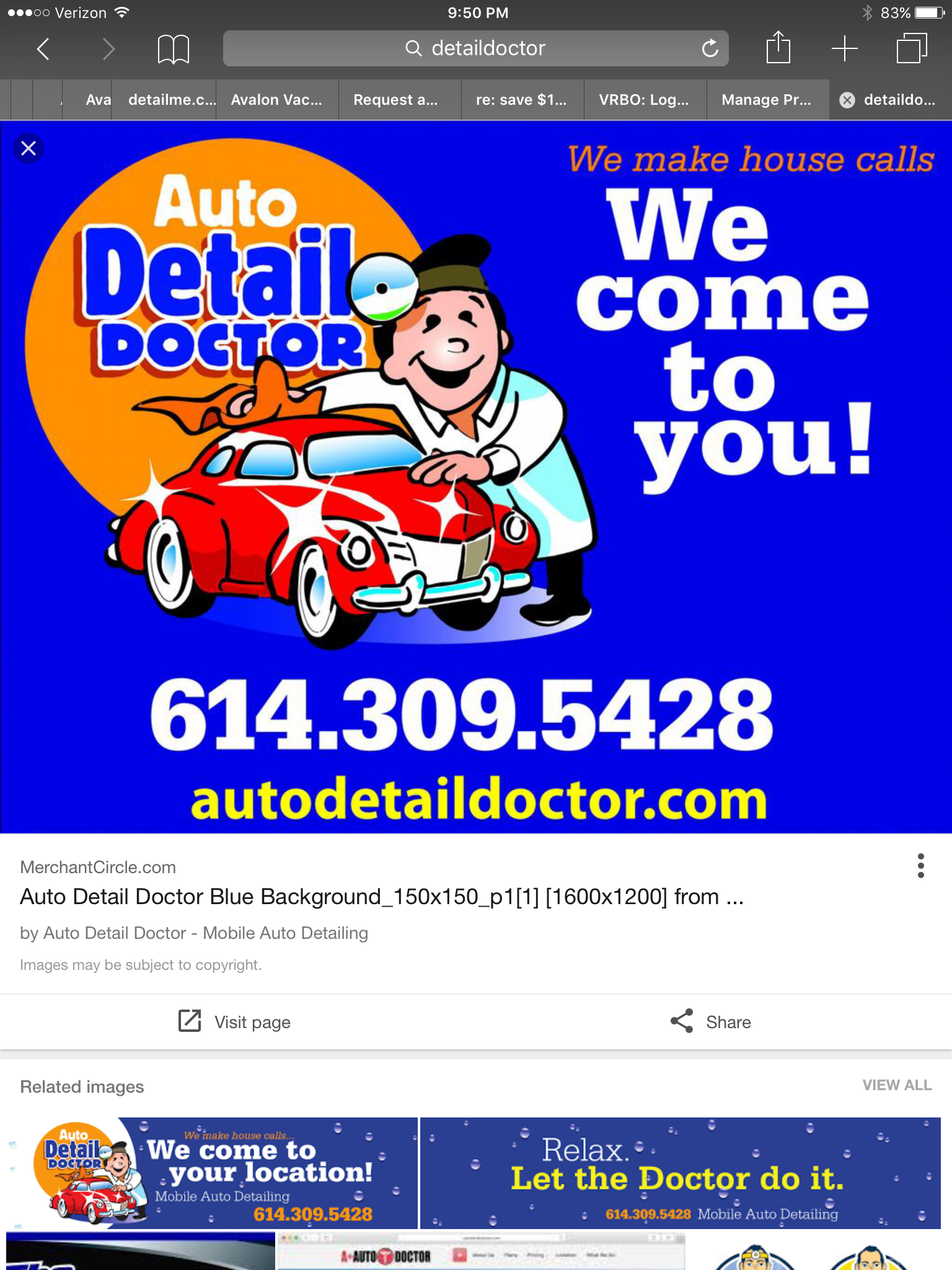Tap the detaildoctor address bar
Image resolution: width=952 pixels, height=1270 pixels.
click(x=475, y=48)
